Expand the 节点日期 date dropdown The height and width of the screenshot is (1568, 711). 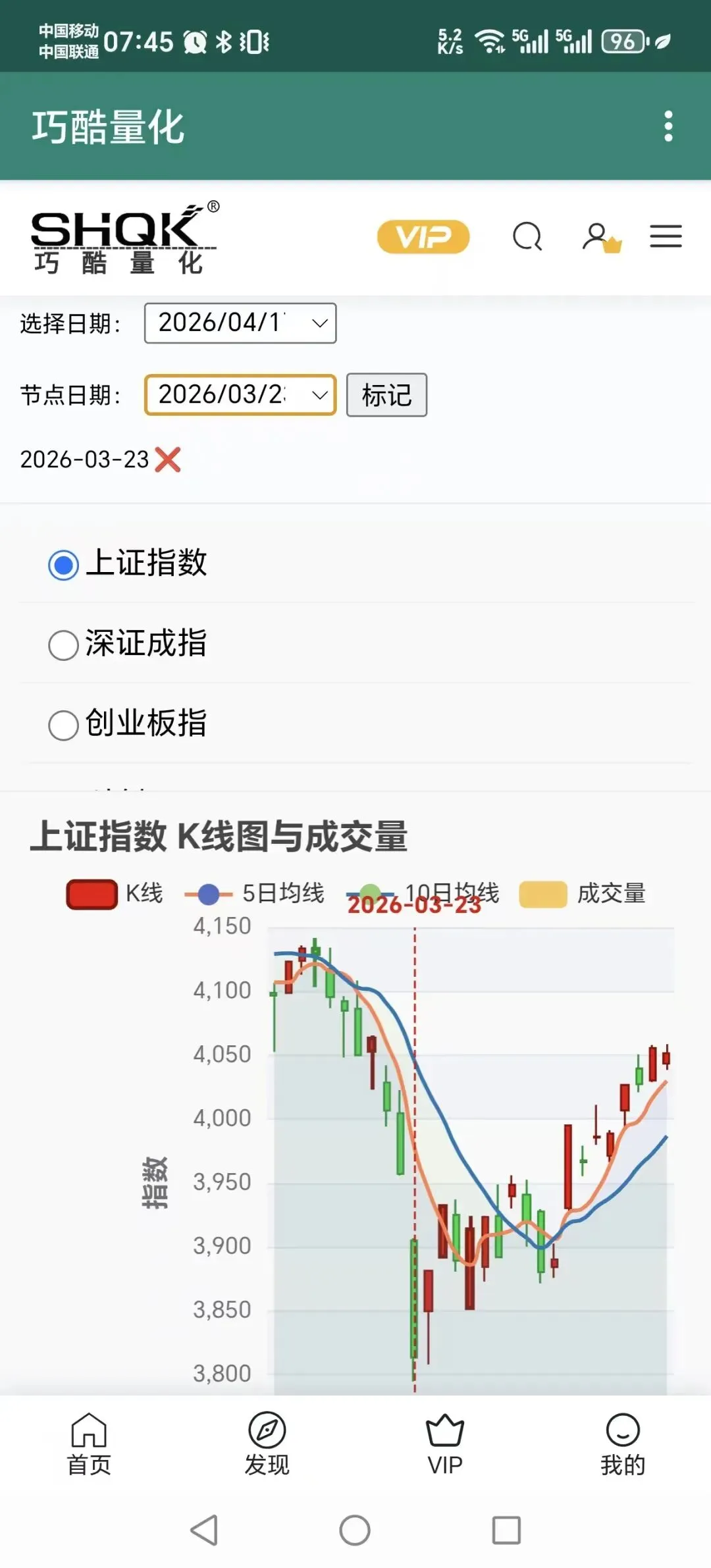(x=240, y=395)
